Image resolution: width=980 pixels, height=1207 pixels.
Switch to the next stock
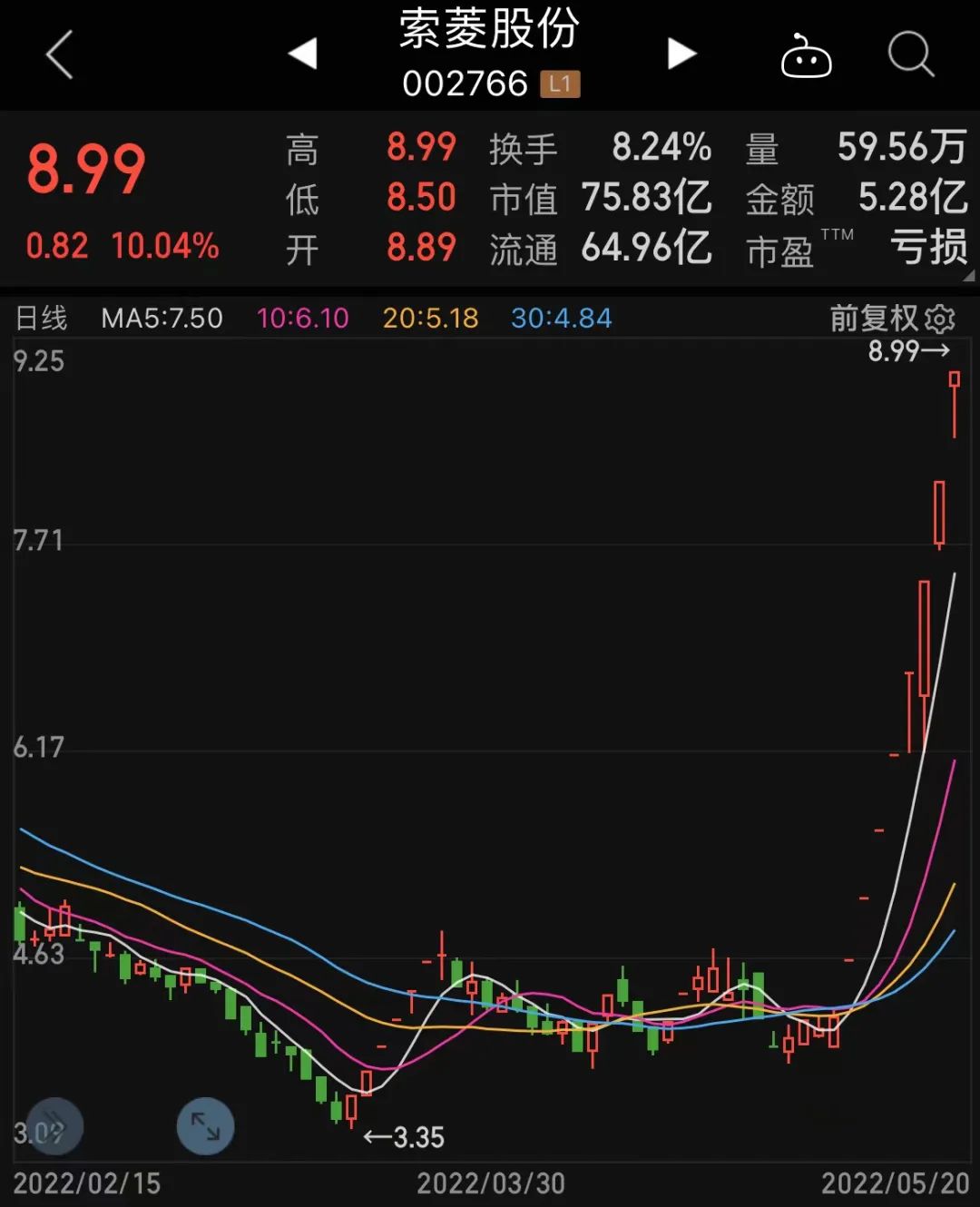[681, 54]
